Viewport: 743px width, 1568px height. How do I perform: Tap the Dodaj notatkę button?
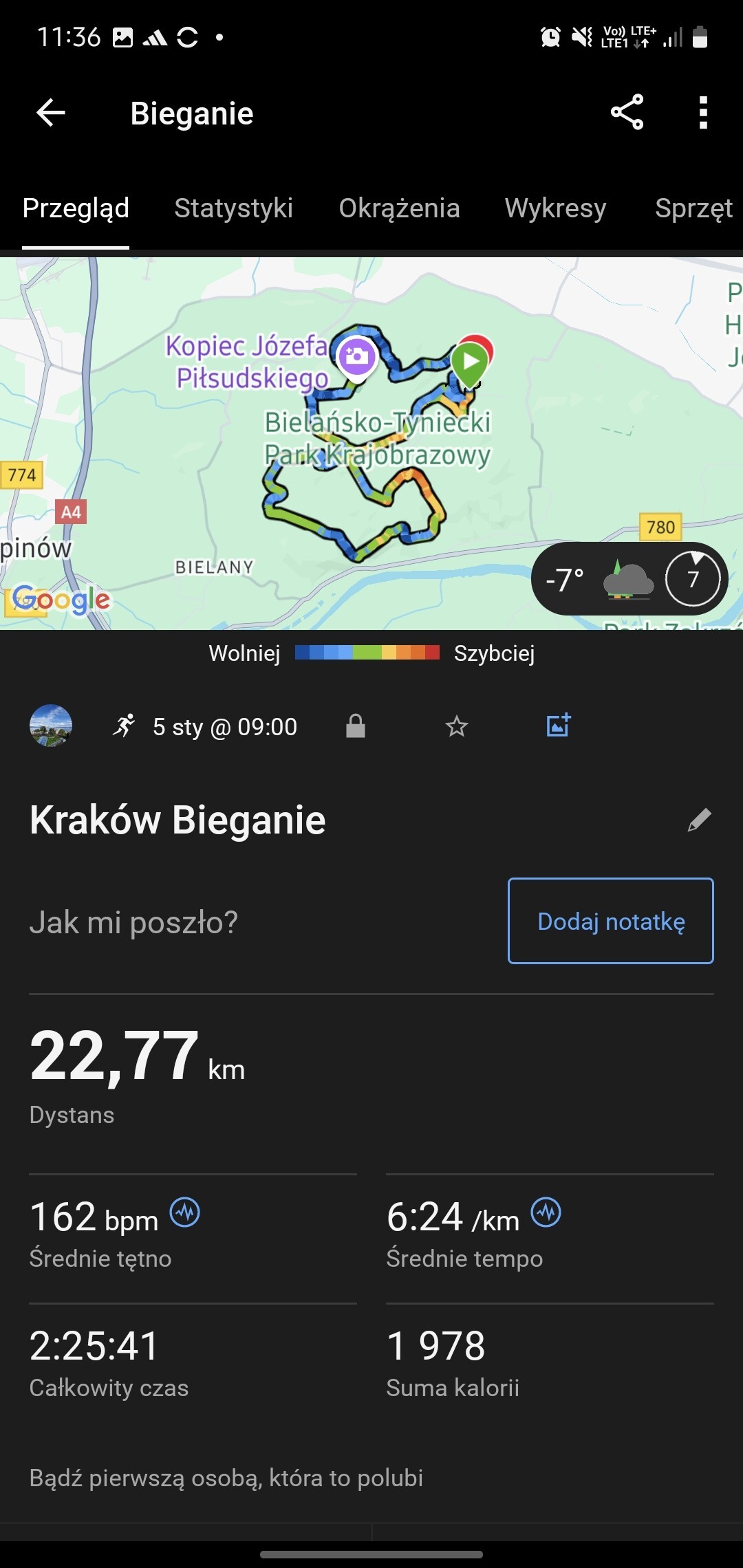coord(610,921)
